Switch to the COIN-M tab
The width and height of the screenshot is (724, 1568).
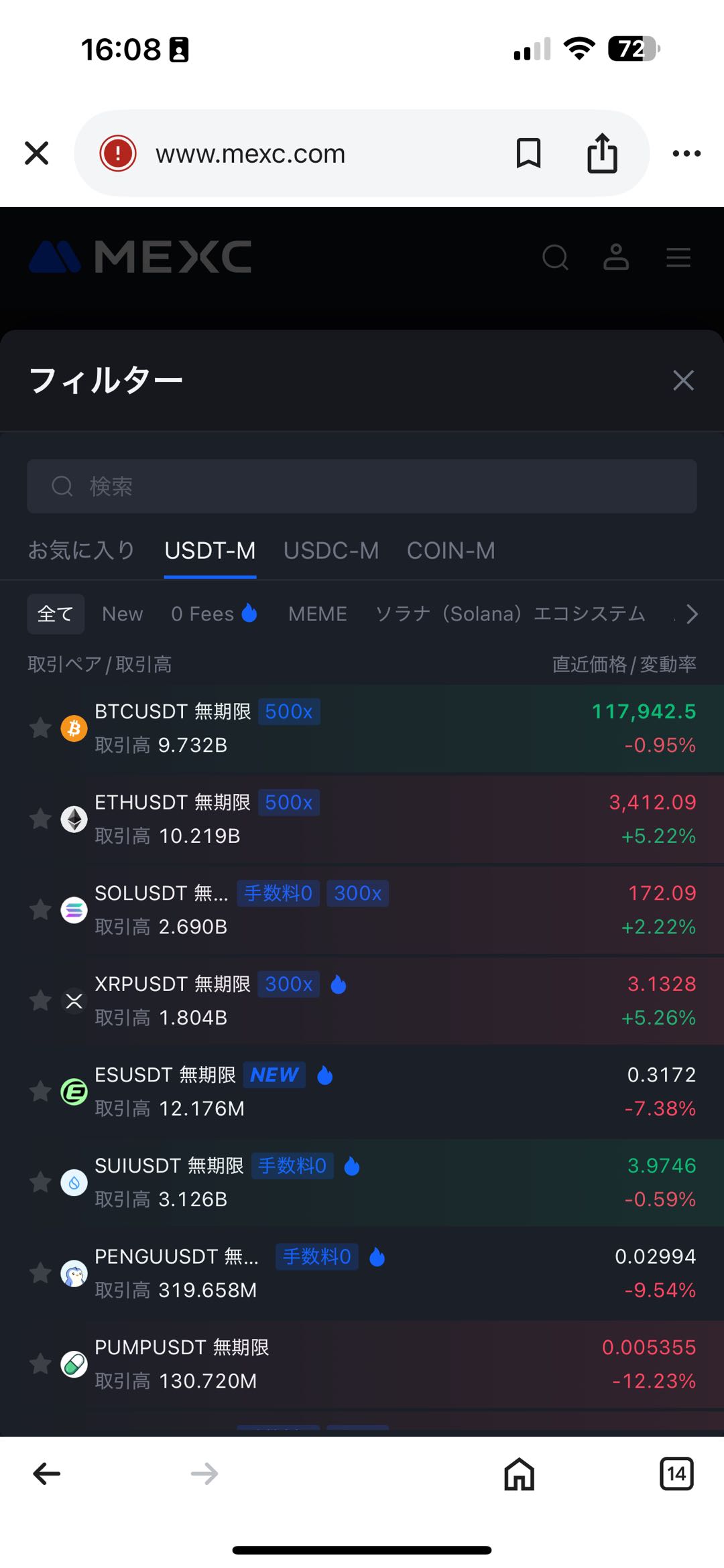[450, 551]
